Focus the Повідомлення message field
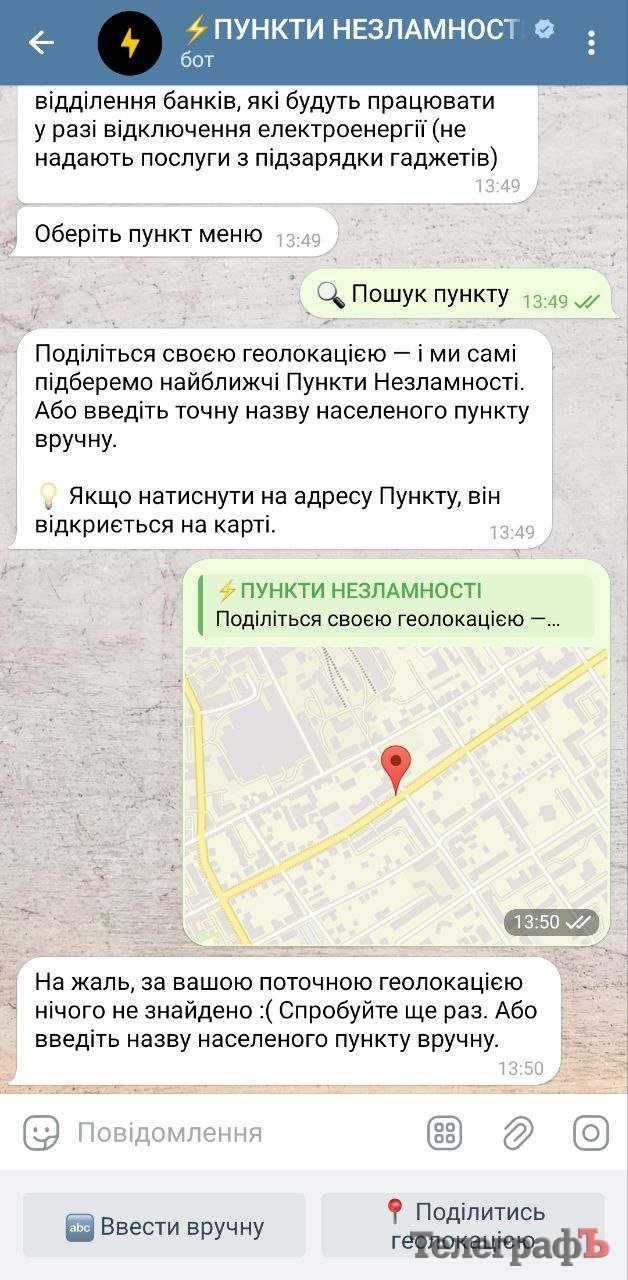The width and height of the screenshot is (628, 1280). pos(240,1133)
